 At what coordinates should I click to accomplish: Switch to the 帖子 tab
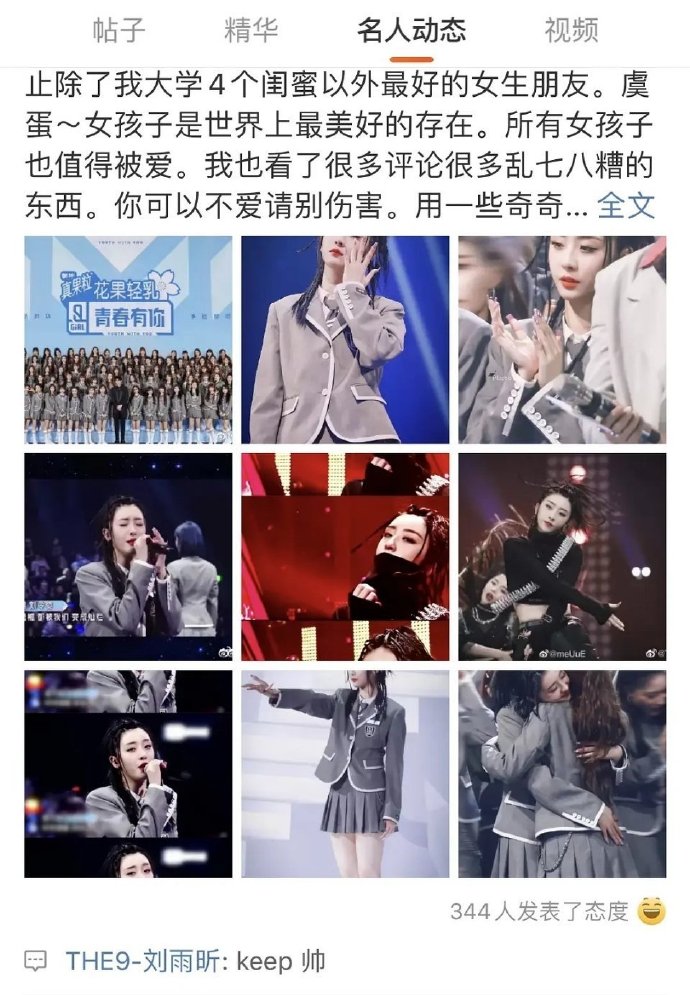[x=119, y=30]
